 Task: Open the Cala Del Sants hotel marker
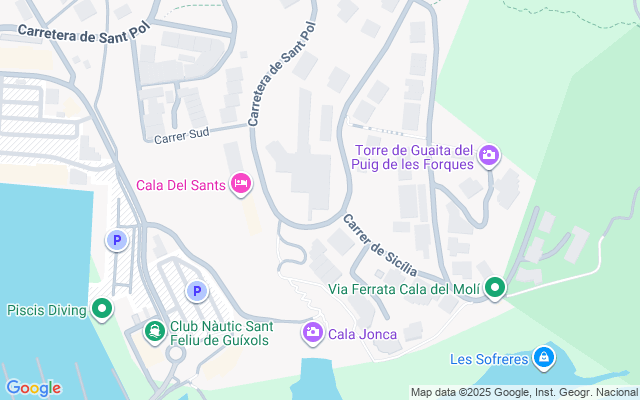(x=241, y=184)
